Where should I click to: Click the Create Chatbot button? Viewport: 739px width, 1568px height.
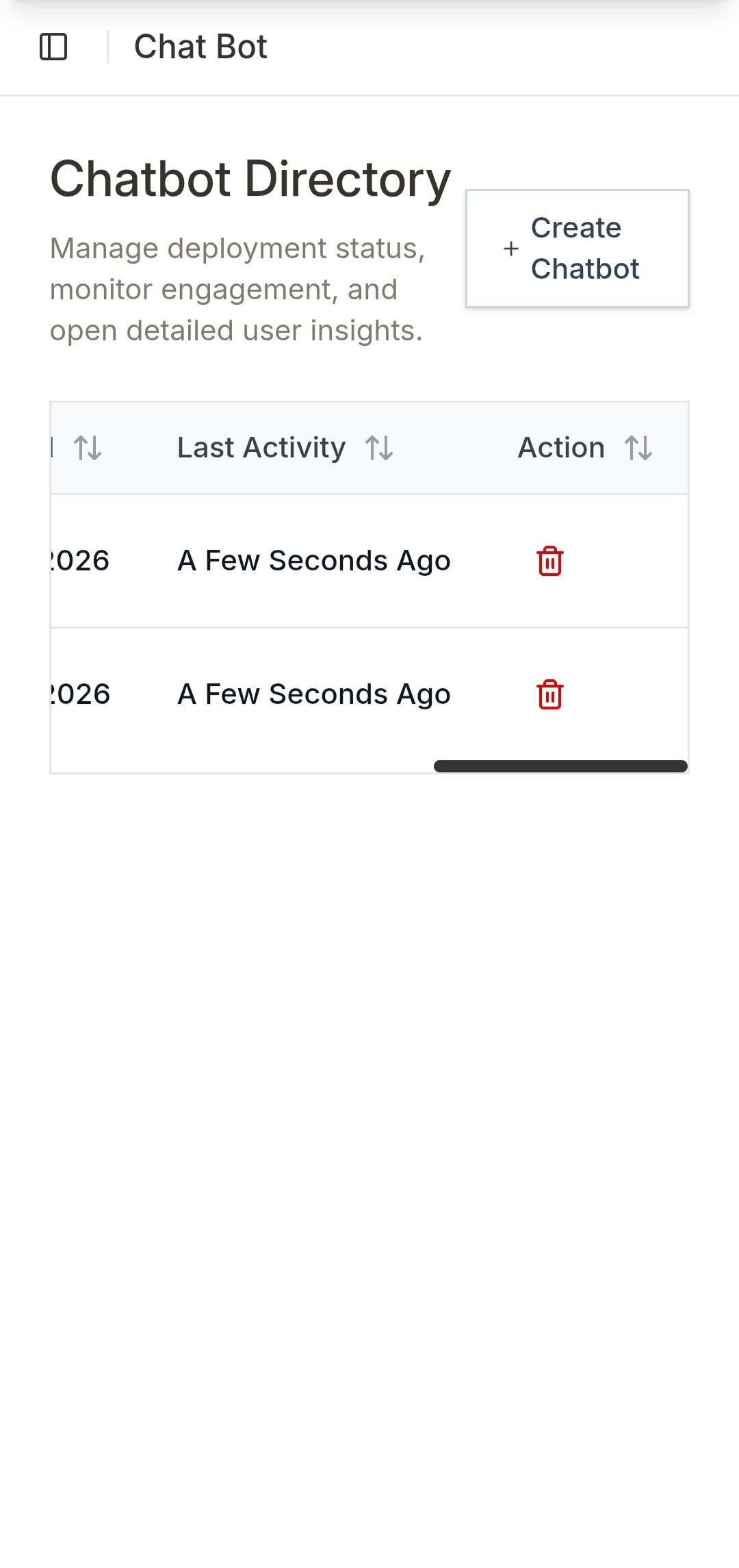click(578, 248)
